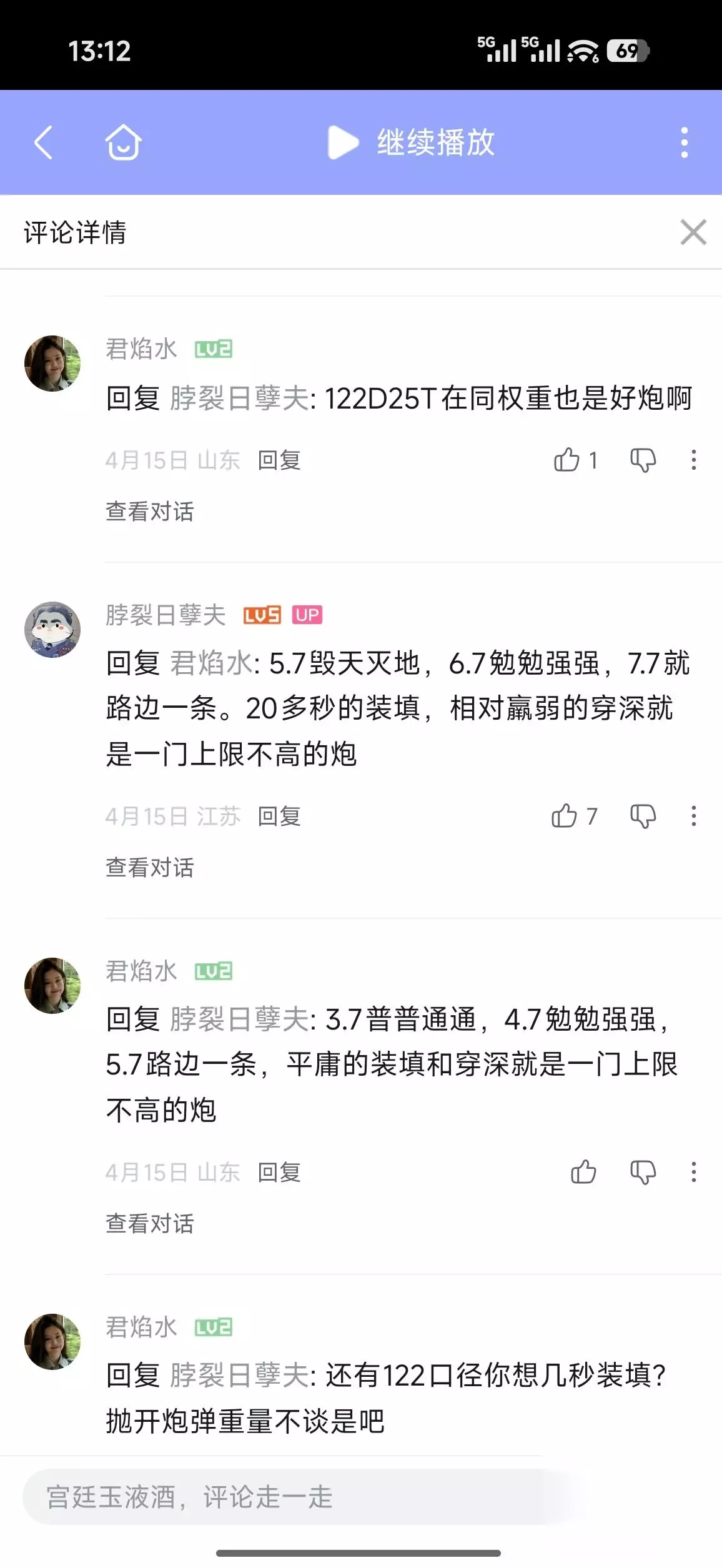
Task: Go back with the top-left arrow
Action: (43, 142)
